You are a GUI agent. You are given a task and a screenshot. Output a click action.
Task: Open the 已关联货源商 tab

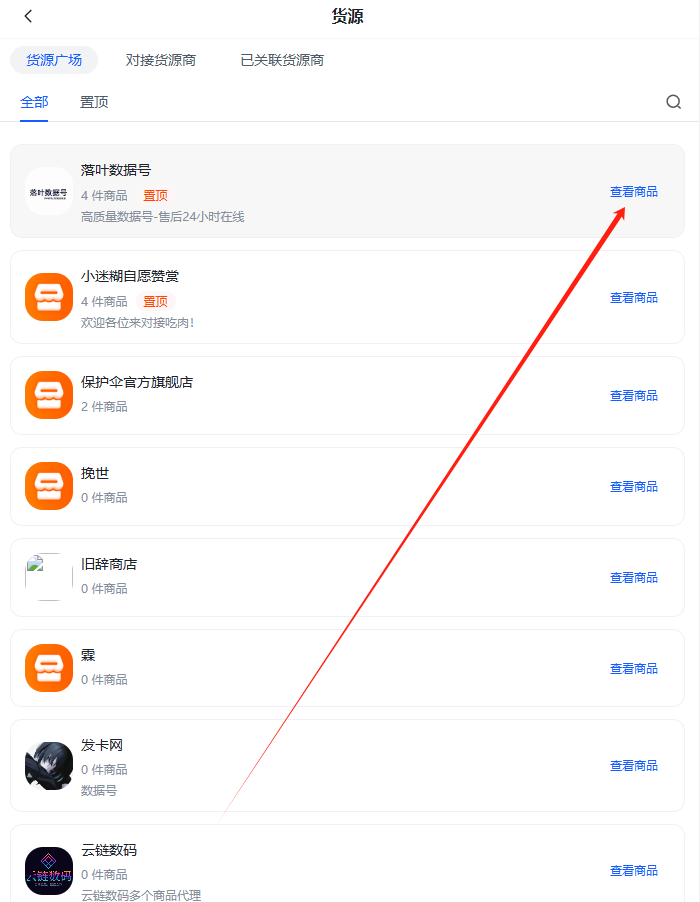click(282, 60)
